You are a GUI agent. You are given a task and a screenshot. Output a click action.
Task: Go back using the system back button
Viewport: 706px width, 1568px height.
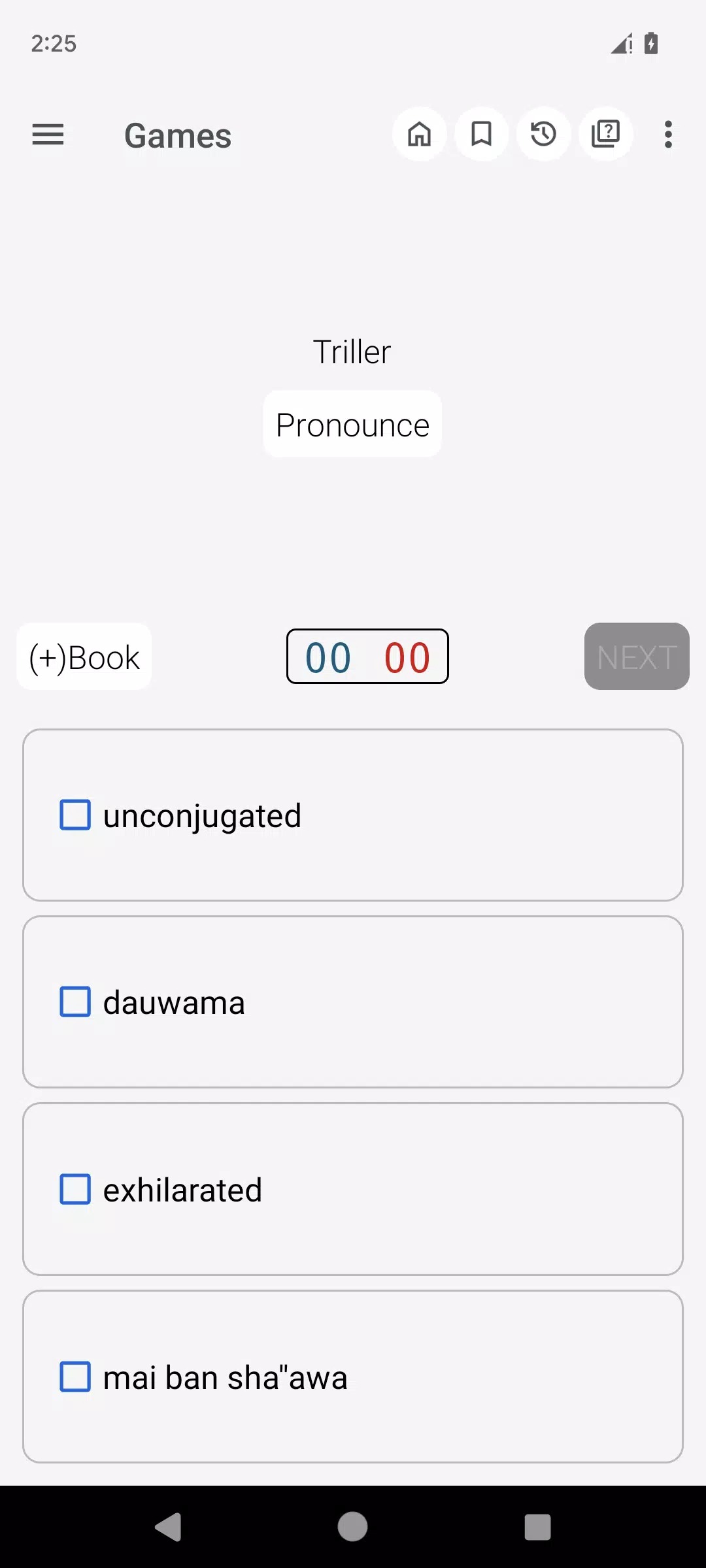pyautogui.click(x=169, y=1527)
